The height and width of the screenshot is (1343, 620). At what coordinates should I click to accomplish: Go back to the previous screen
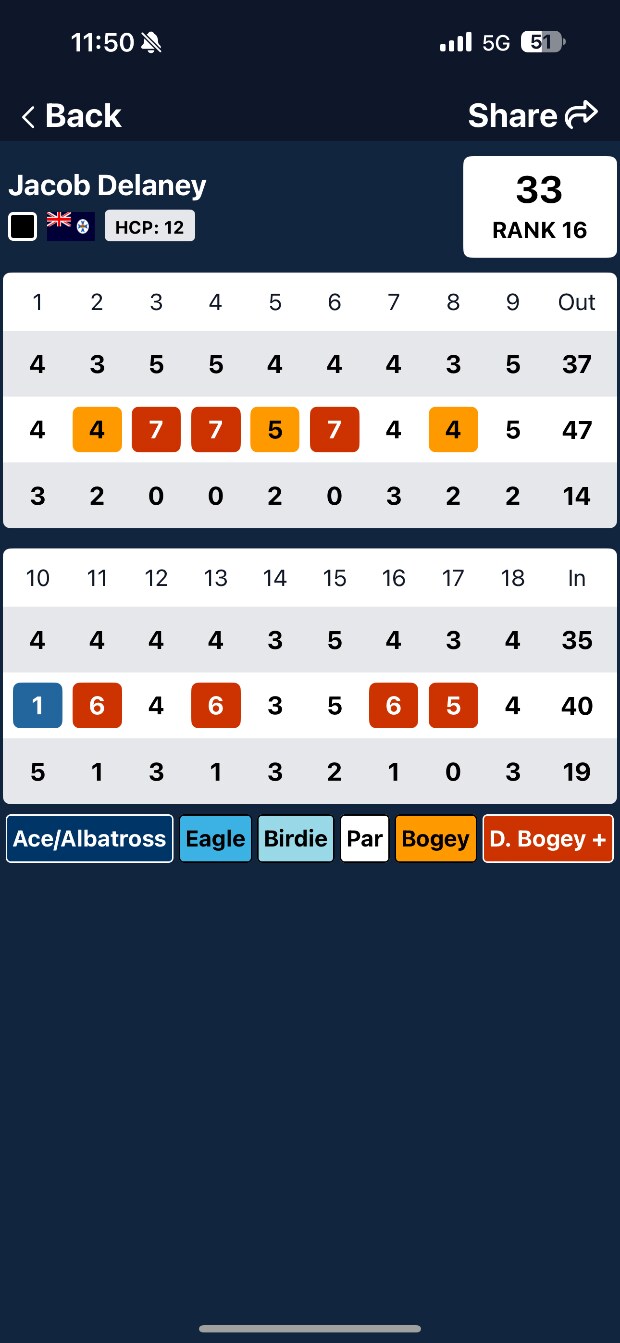point(70,116)
